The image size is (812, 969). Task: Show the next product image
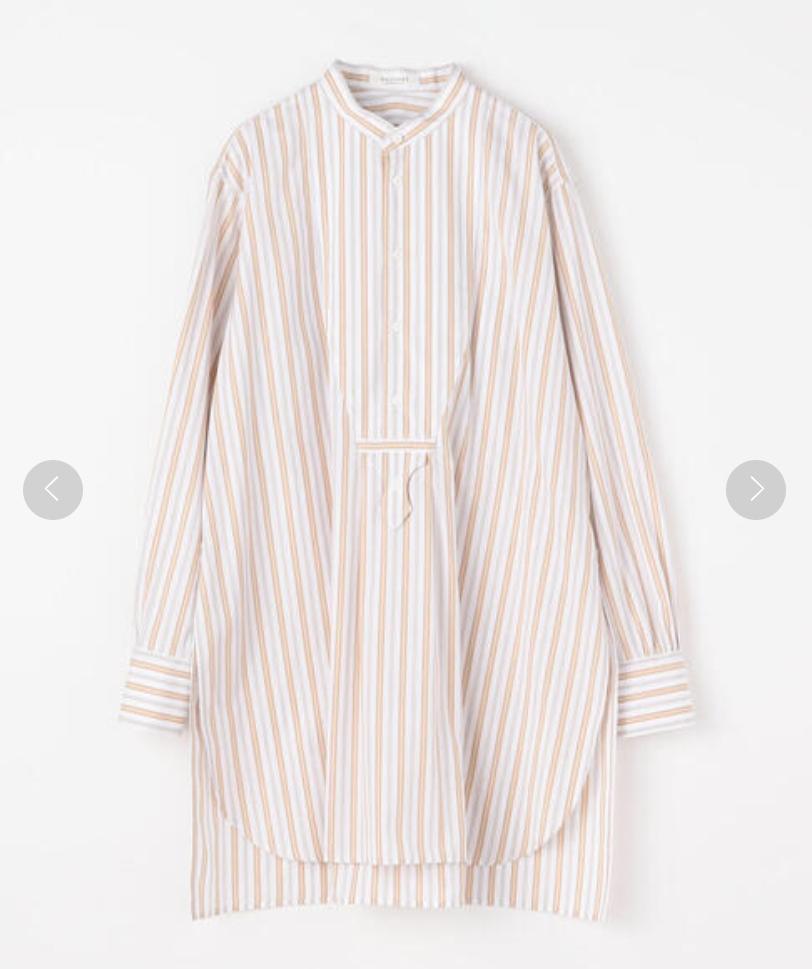[x=756, y=490]
